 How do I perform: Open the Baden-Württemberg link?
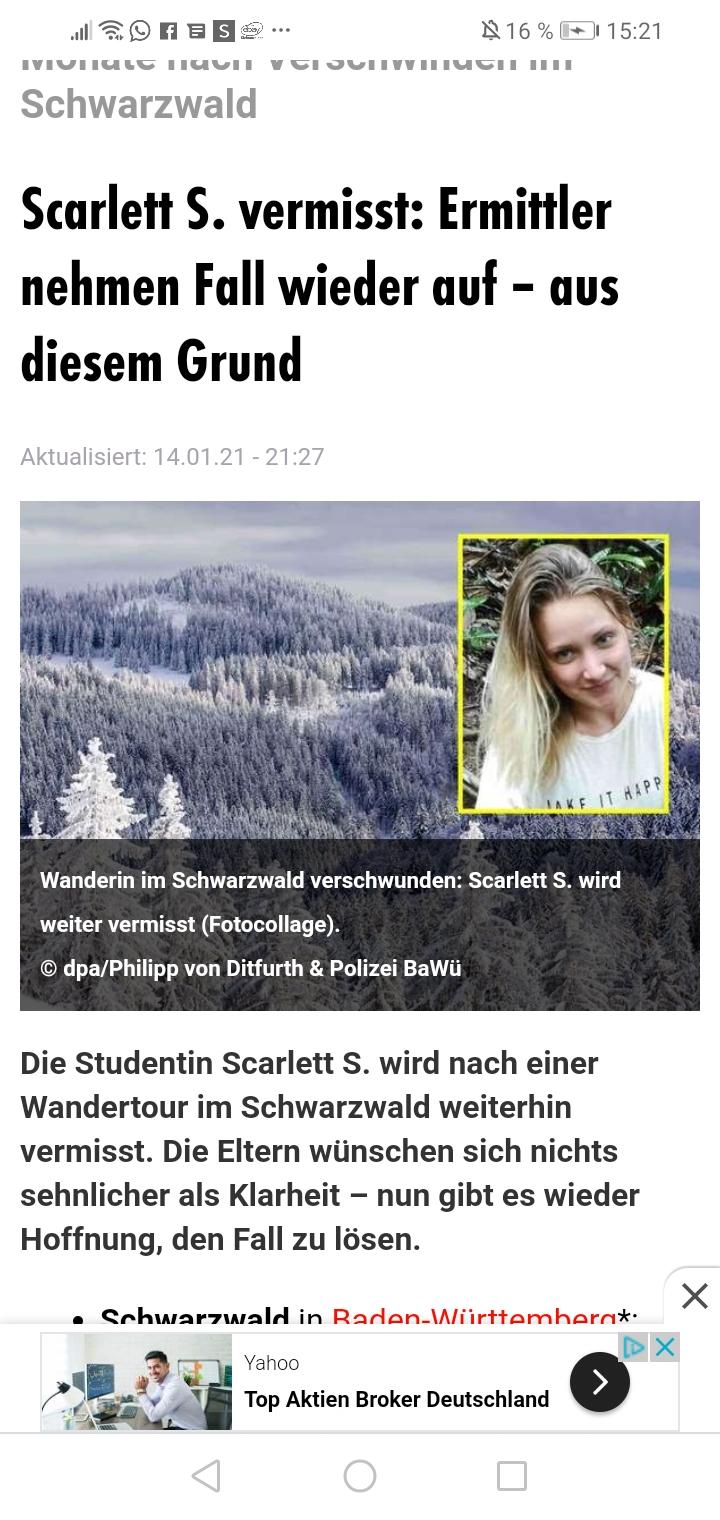(473, 1317)
